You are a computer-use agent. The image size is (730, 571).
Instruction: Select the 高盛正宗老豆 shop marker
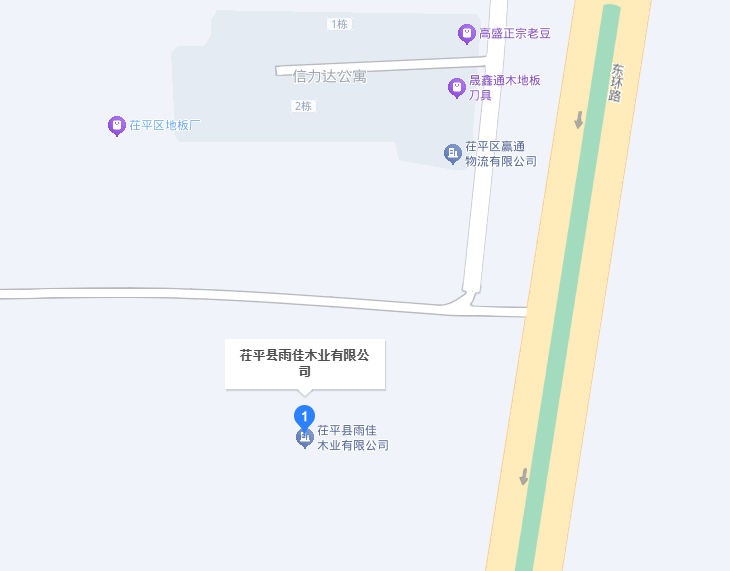pos(466,34)
